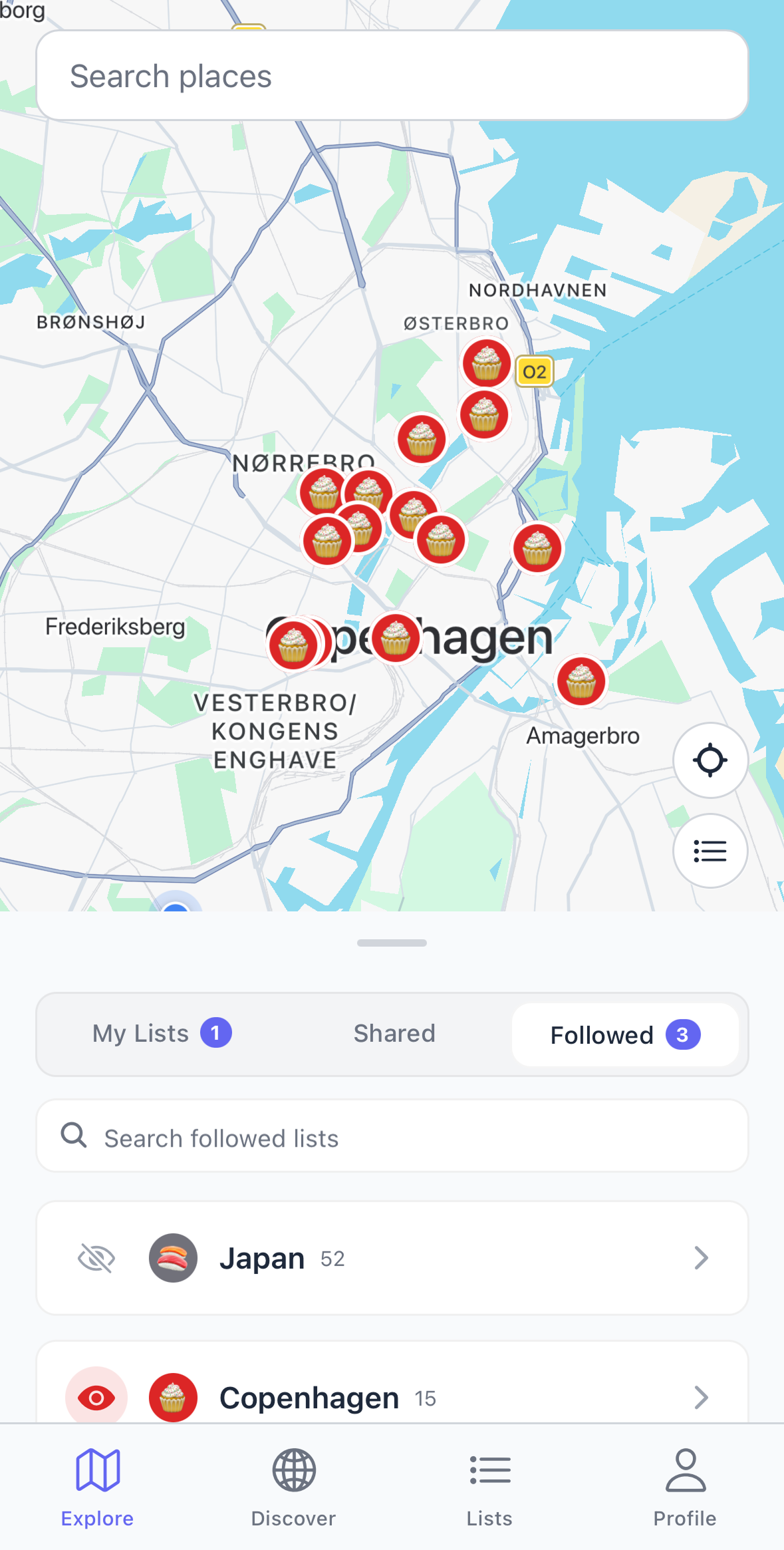Viewport: 784px width, 1550px height.
Task: Show the hidden Japan list on the map
Action: [96, 1257]
